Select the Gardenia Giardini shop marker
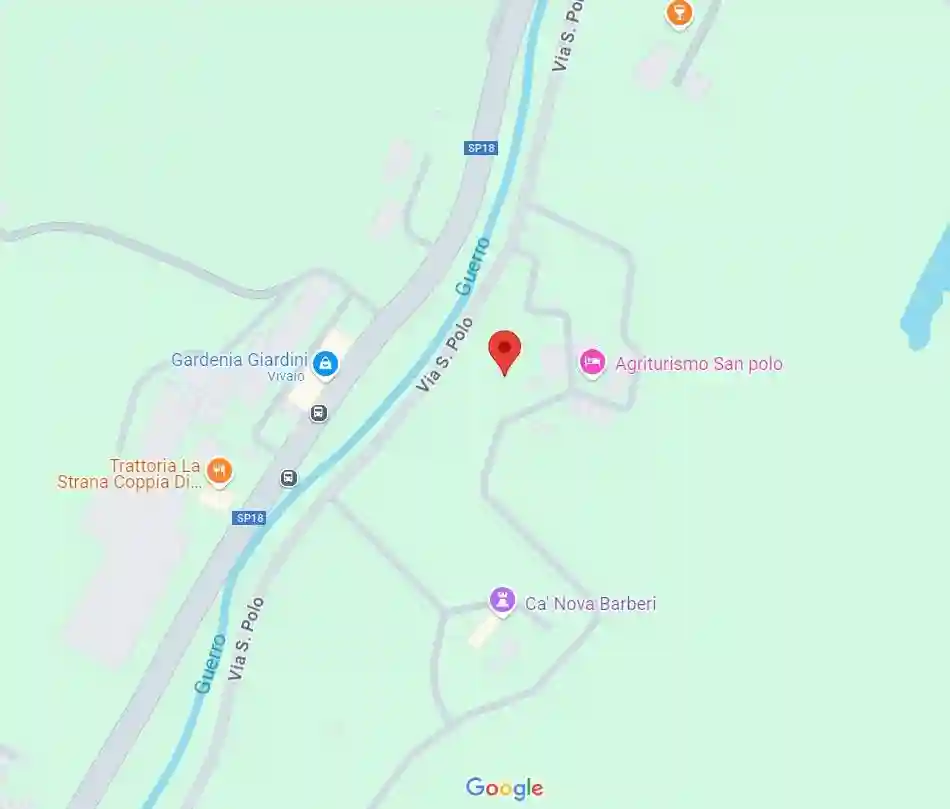The height and width of the screenshot is (809, 950). pyautogui.click(x=325, y=364)
